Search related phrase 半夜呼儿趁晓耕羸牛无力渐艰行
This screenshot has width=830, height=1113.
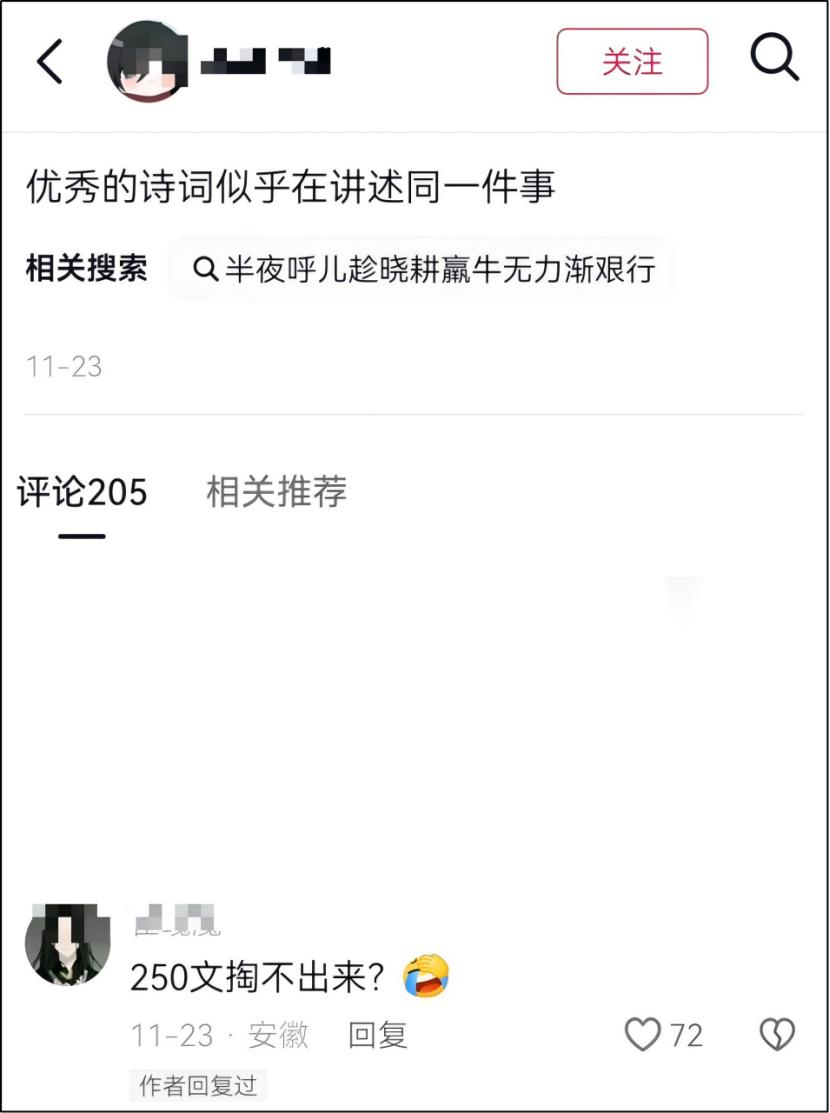(x=423, y=269)
